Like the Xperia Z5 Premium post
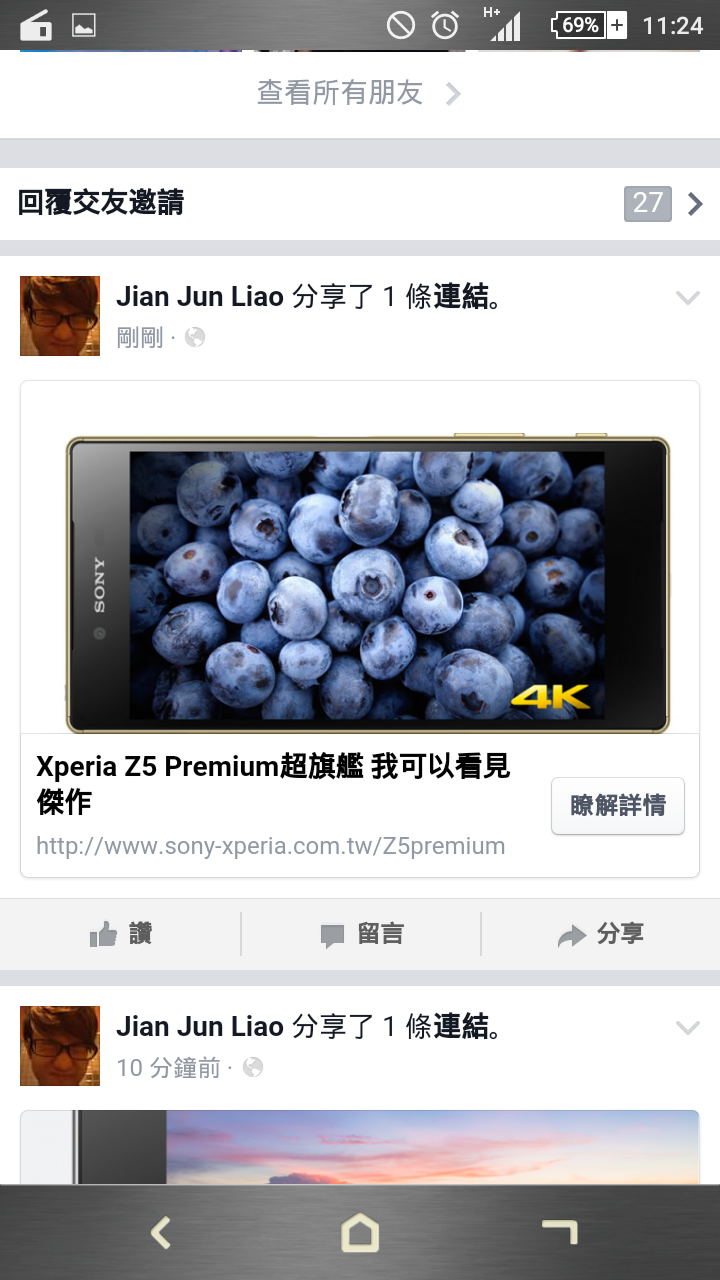This screenshot has width=720, height=1280. 120,934
